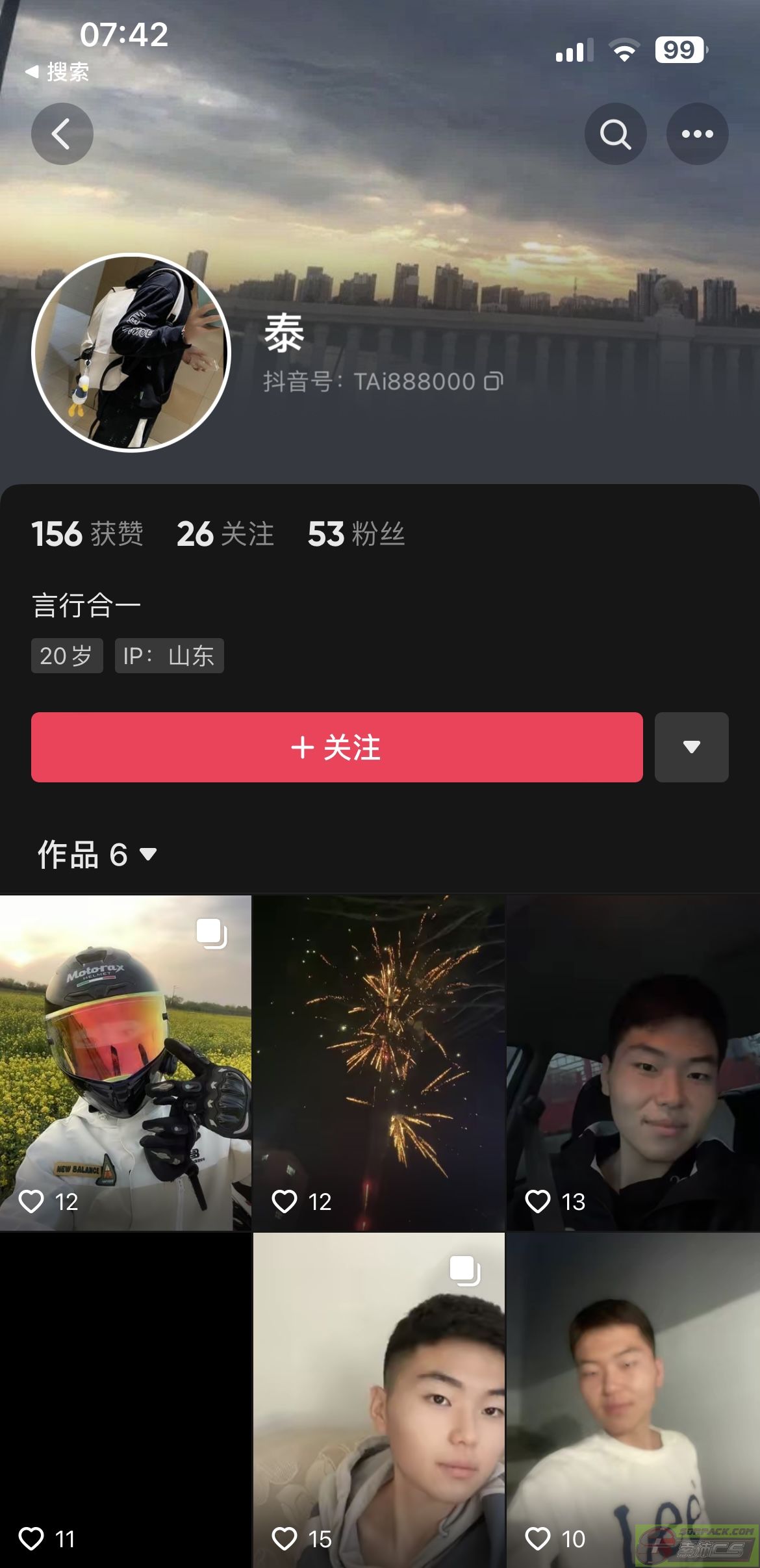
Task: Open the 26 关注 following list
Action: coord(225,534)
